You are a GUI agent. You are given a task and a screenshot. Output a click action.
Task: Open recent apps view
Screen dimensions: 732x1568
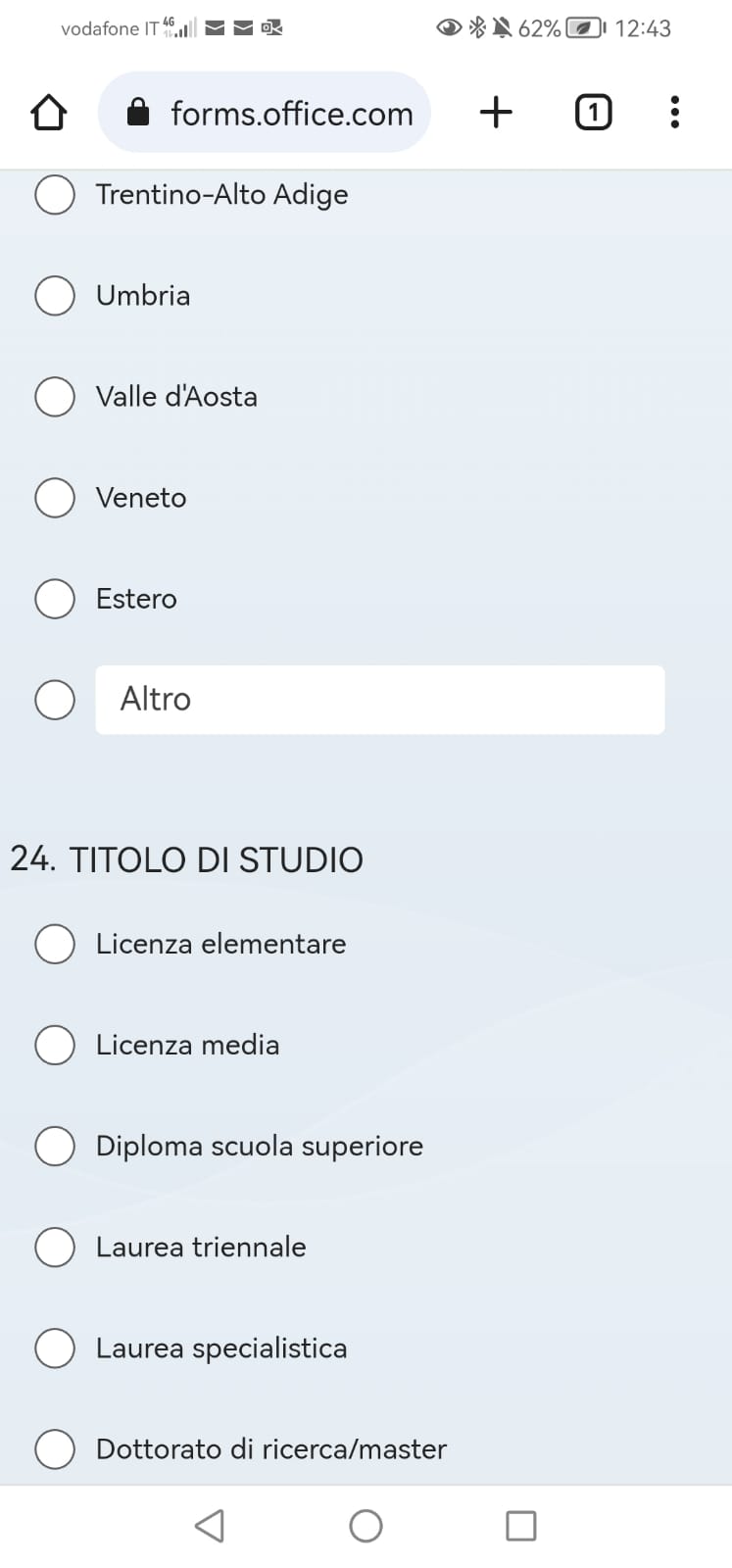[x=520, y=1526]
